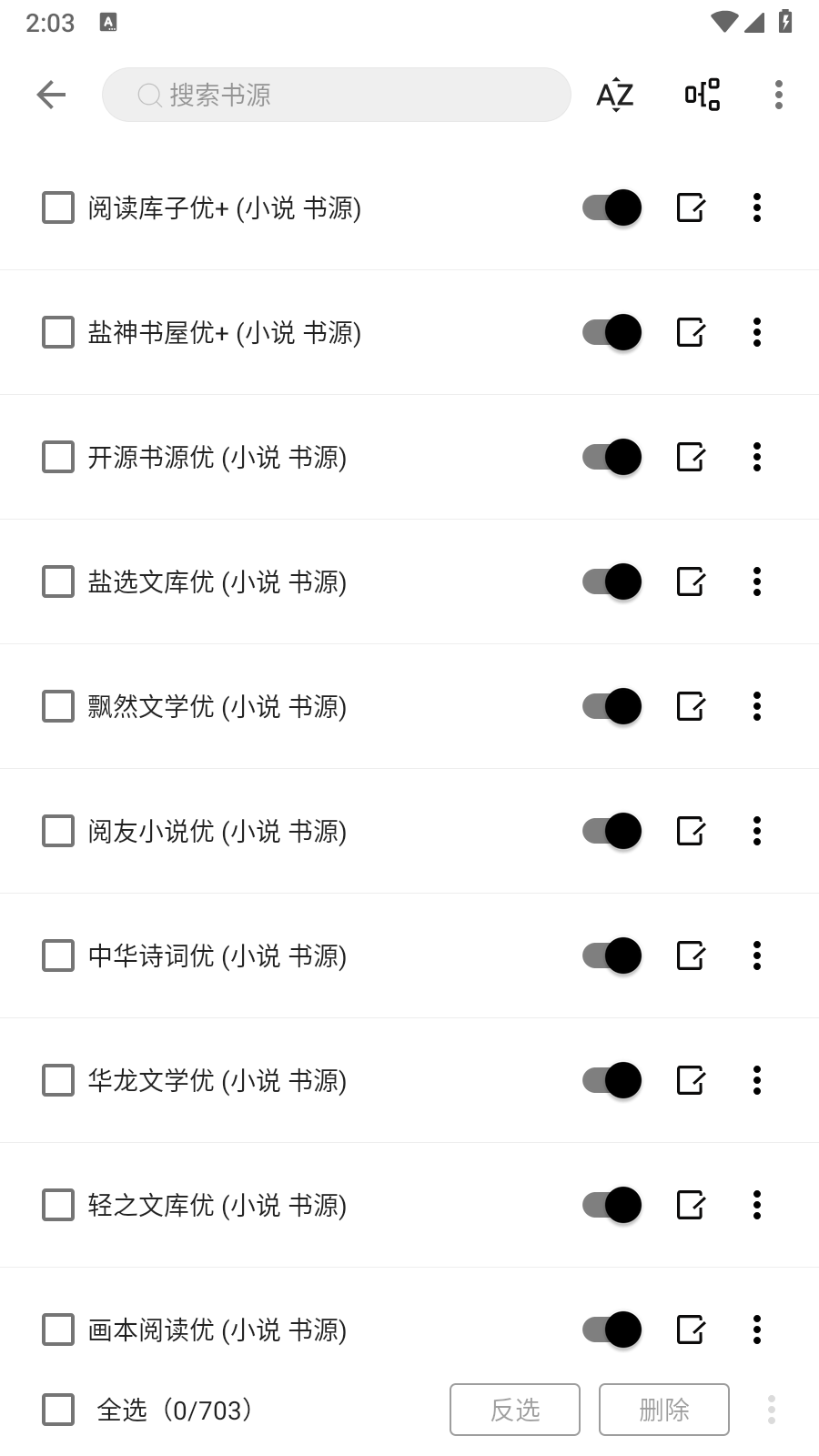This screenshot has width=819, height=1456.
Task: Edit the 画本阅读优 book source
Action: (x=691, y=1330)
